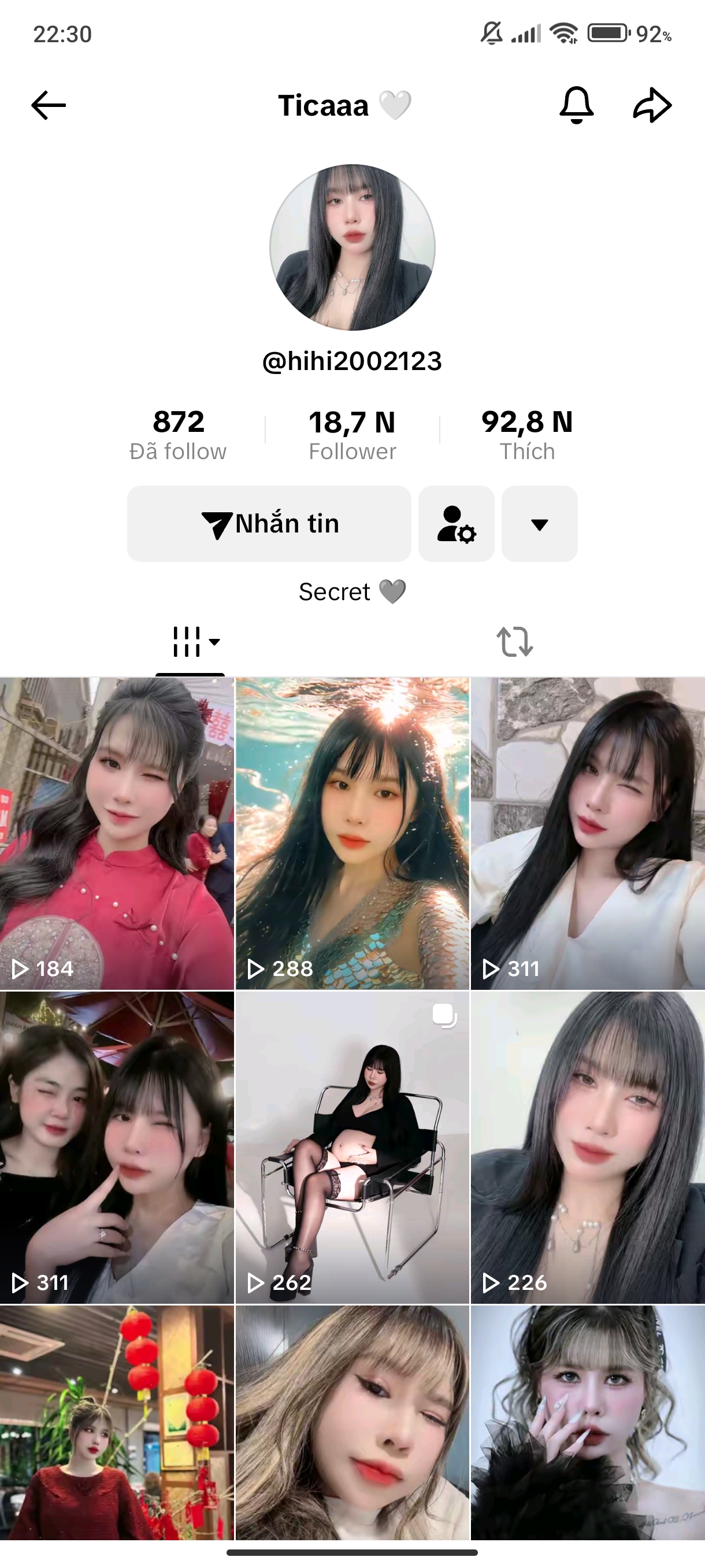The image size is (705, 1568).
Task: Open the photo post with 262 views
Action: pyautogui.click(x=352, y=1147)
